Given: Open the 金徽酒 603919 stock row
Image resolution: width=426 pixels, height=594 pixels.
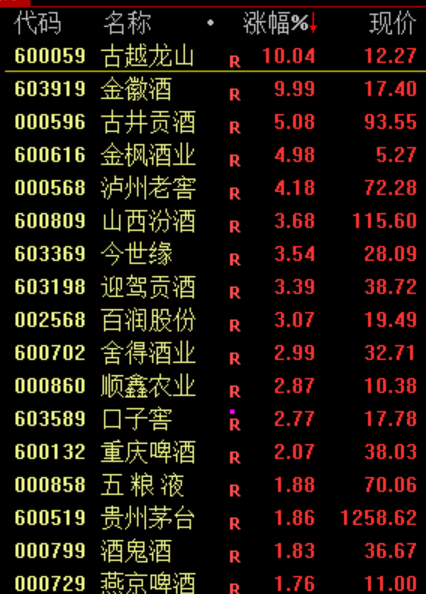Looking at the screenshot, I should (x=213, y=89).
